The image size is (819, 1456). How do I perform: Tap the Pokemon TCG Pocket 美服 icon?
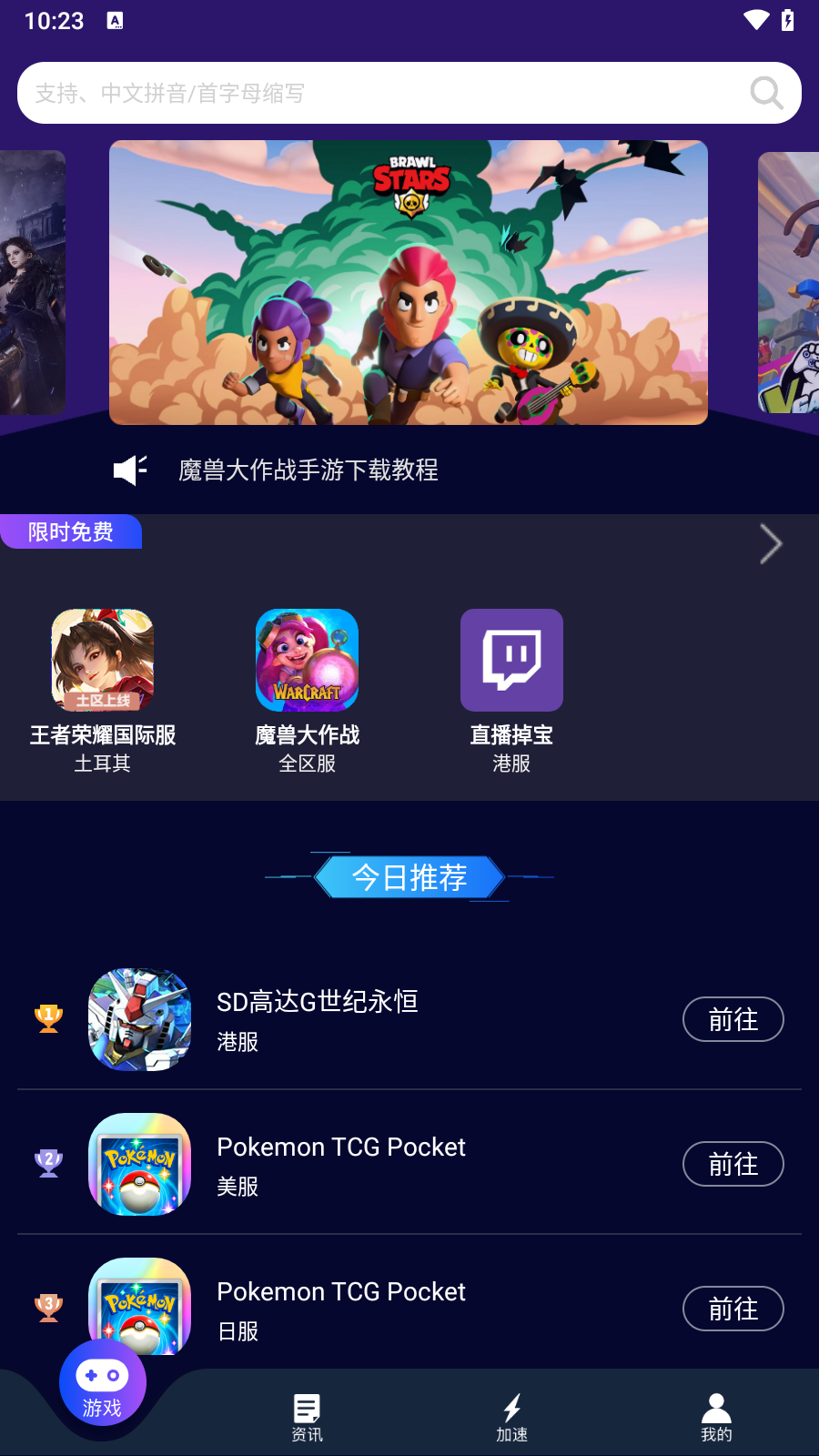[139, 1164]
